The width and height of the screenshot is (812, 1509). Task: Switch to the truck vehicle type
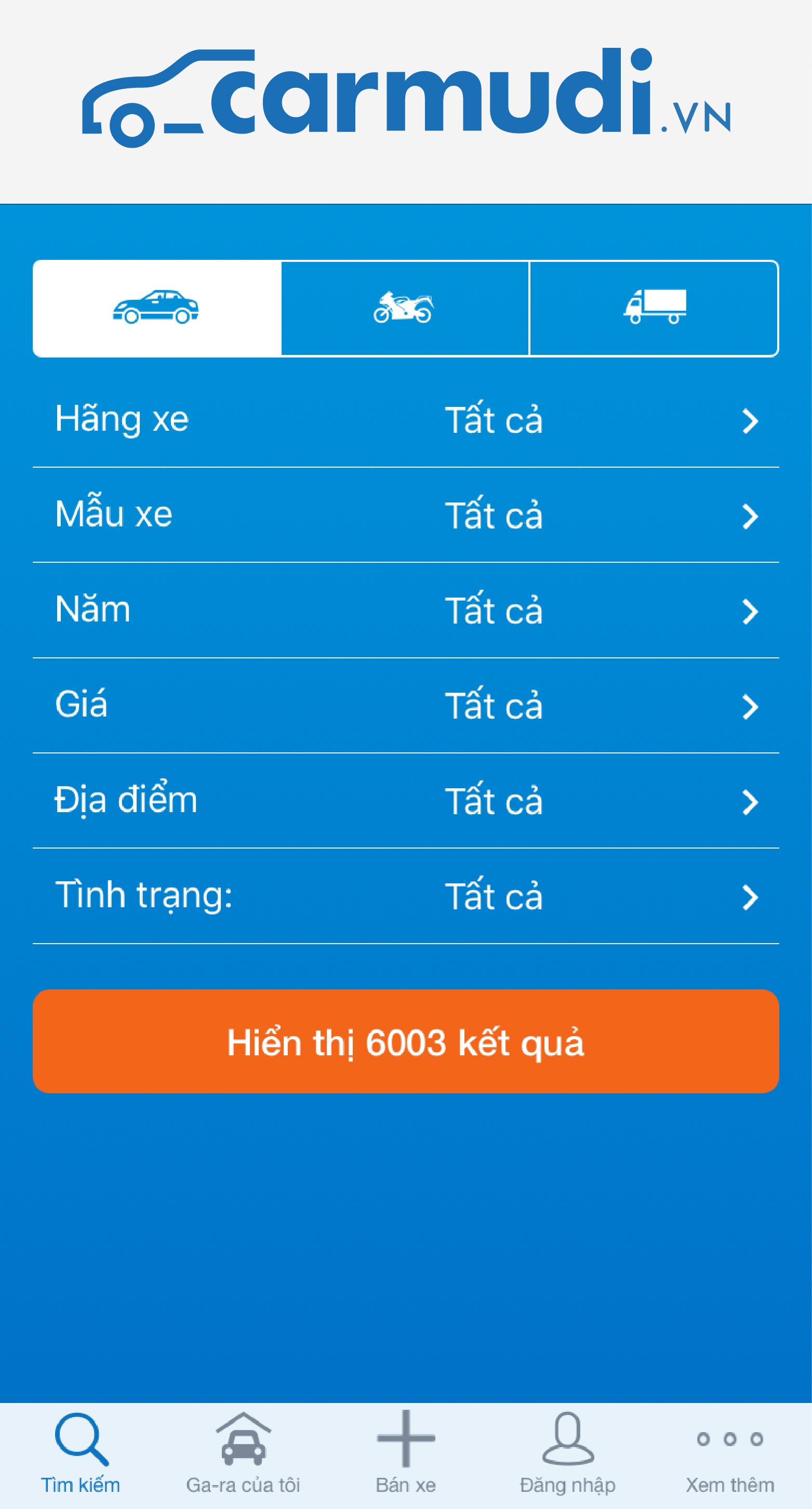(654, 308)
